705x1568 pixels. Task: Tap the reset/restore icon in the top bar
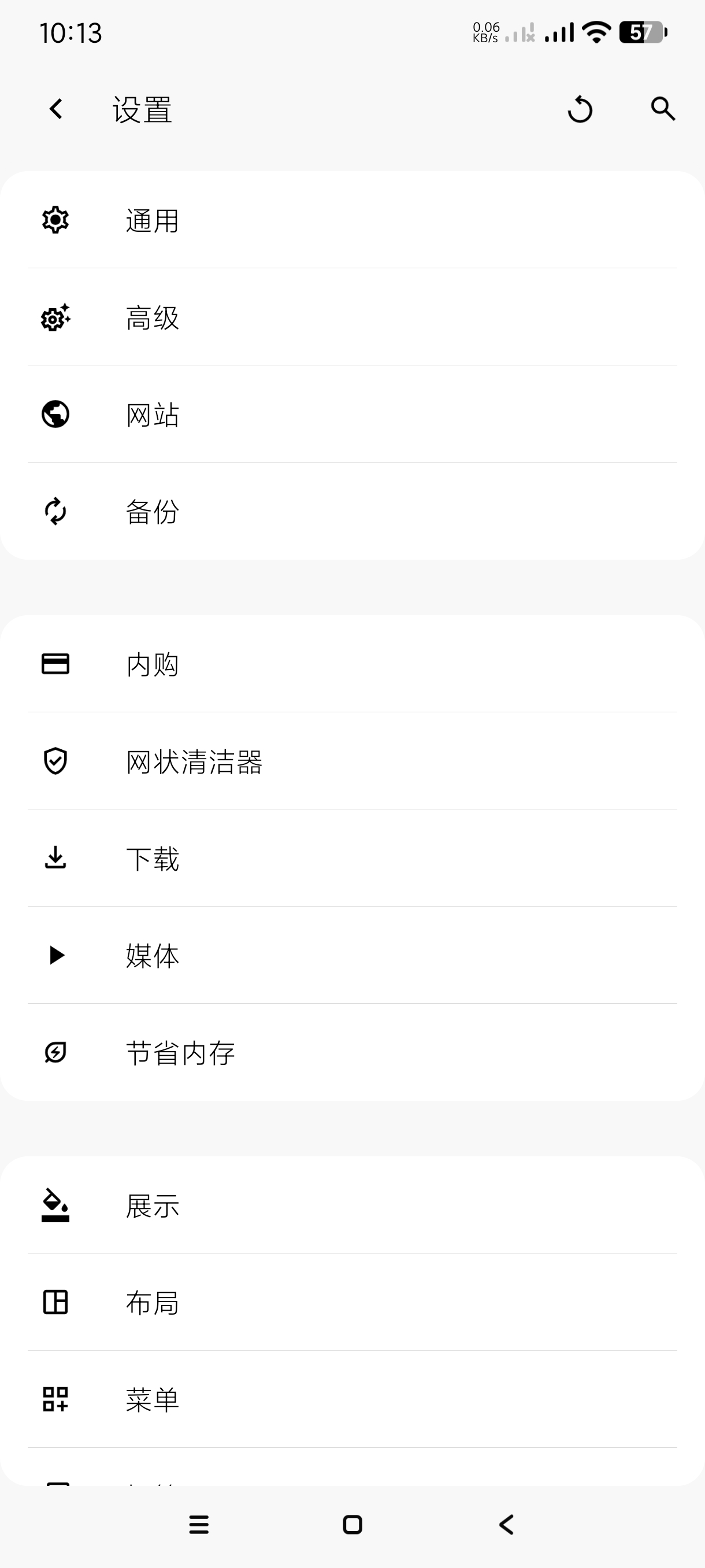coord(580,110)
